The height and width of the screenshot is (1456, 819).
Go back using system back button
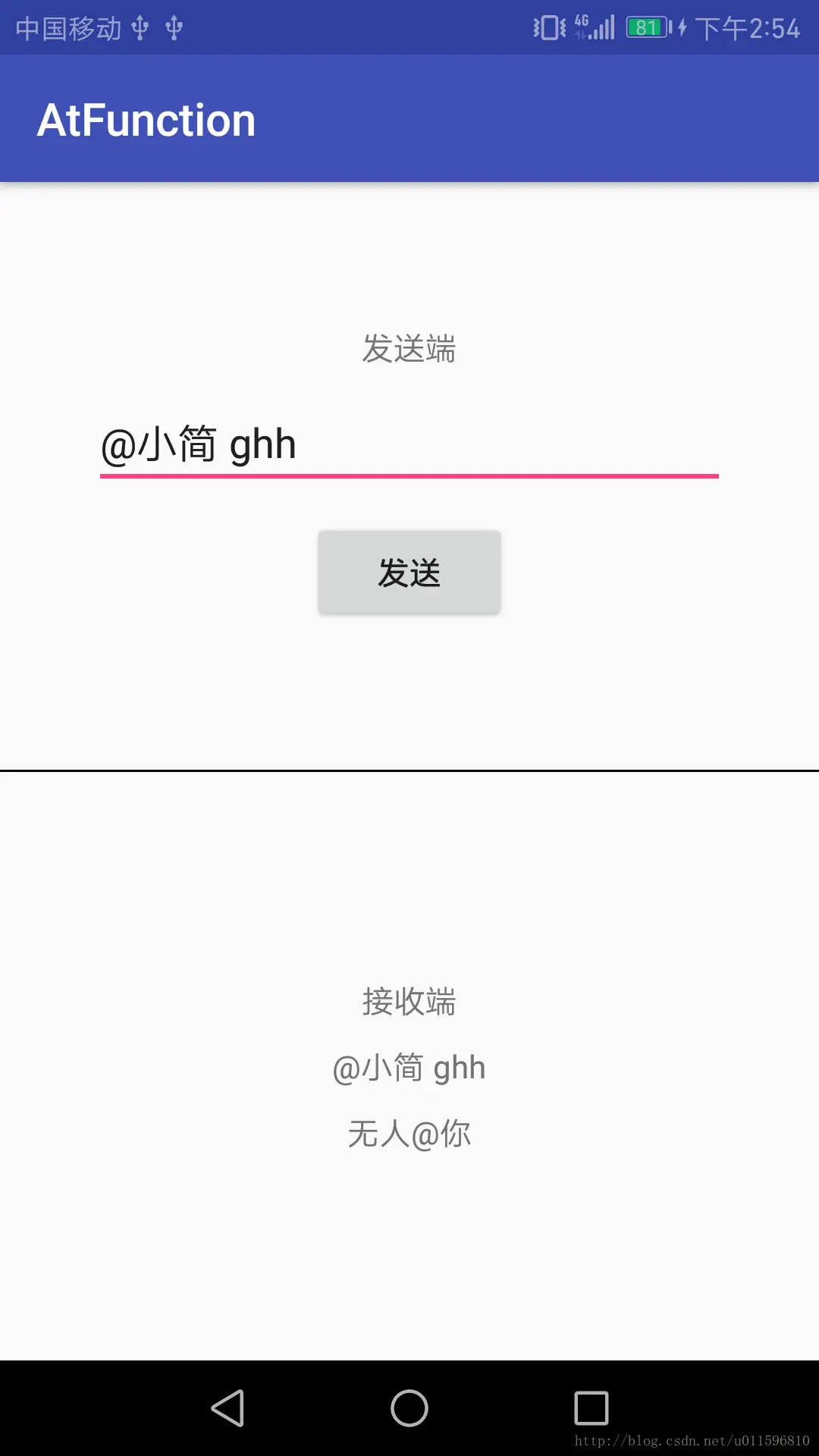coord(227,1408)
